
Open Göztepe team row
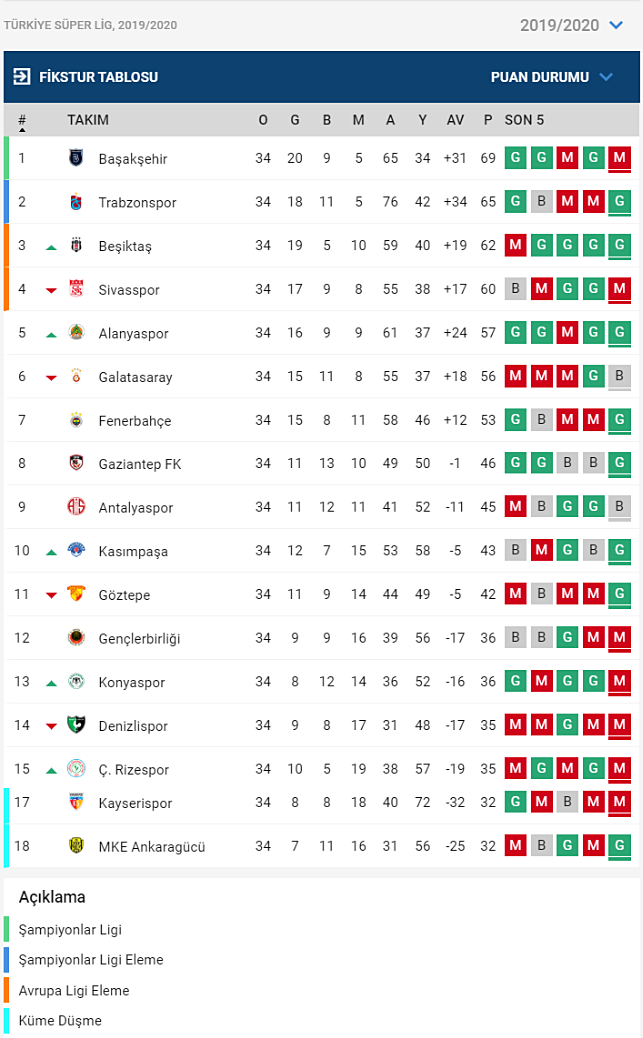pos(124,595)
